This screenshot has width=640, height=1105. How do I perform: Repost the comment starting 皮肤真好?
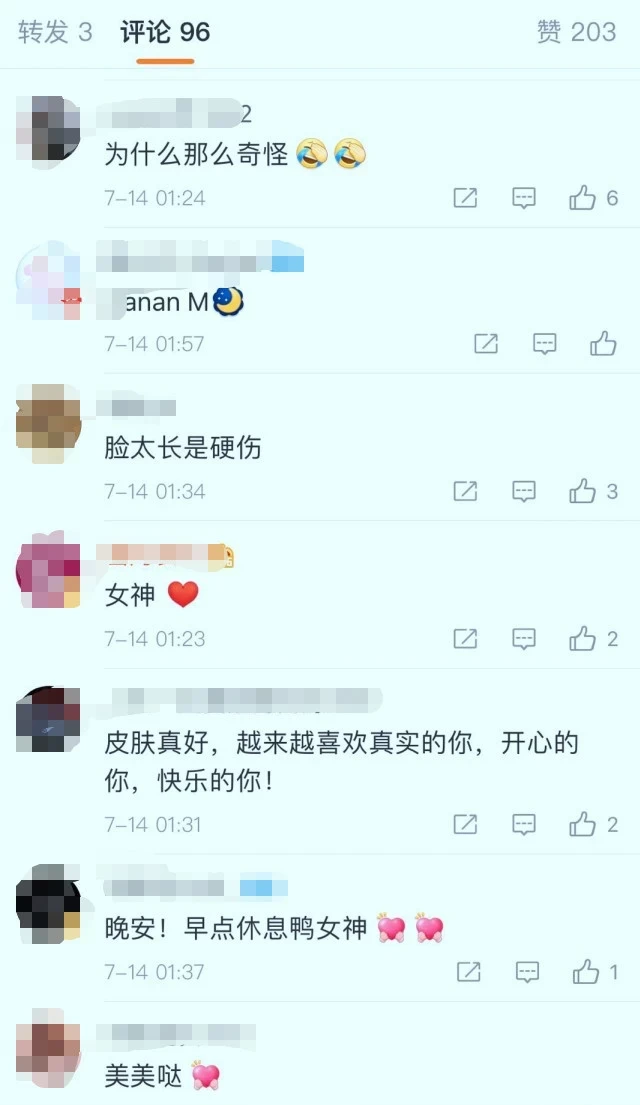[465, 824]
